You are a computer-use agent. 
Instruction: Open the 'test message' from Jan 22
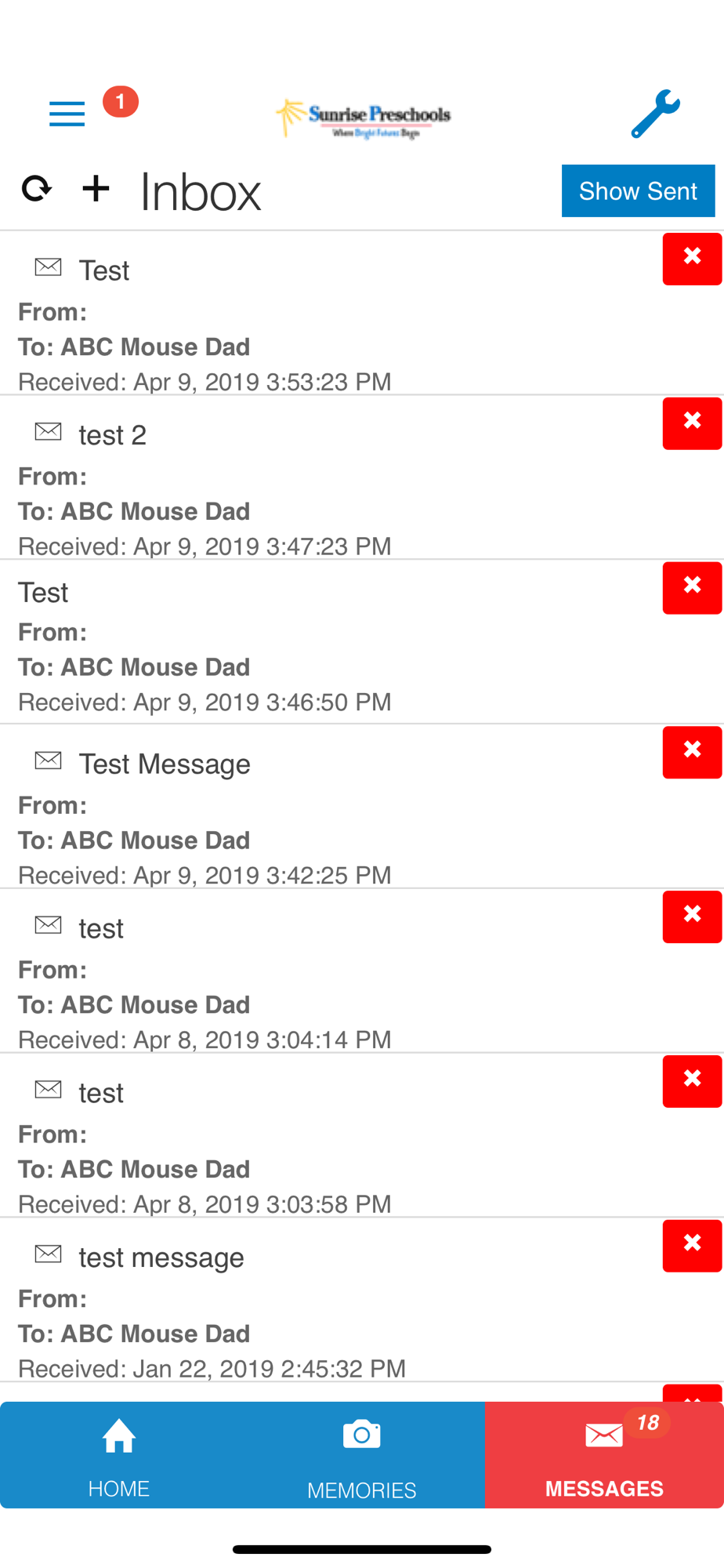coord(329,1301)
